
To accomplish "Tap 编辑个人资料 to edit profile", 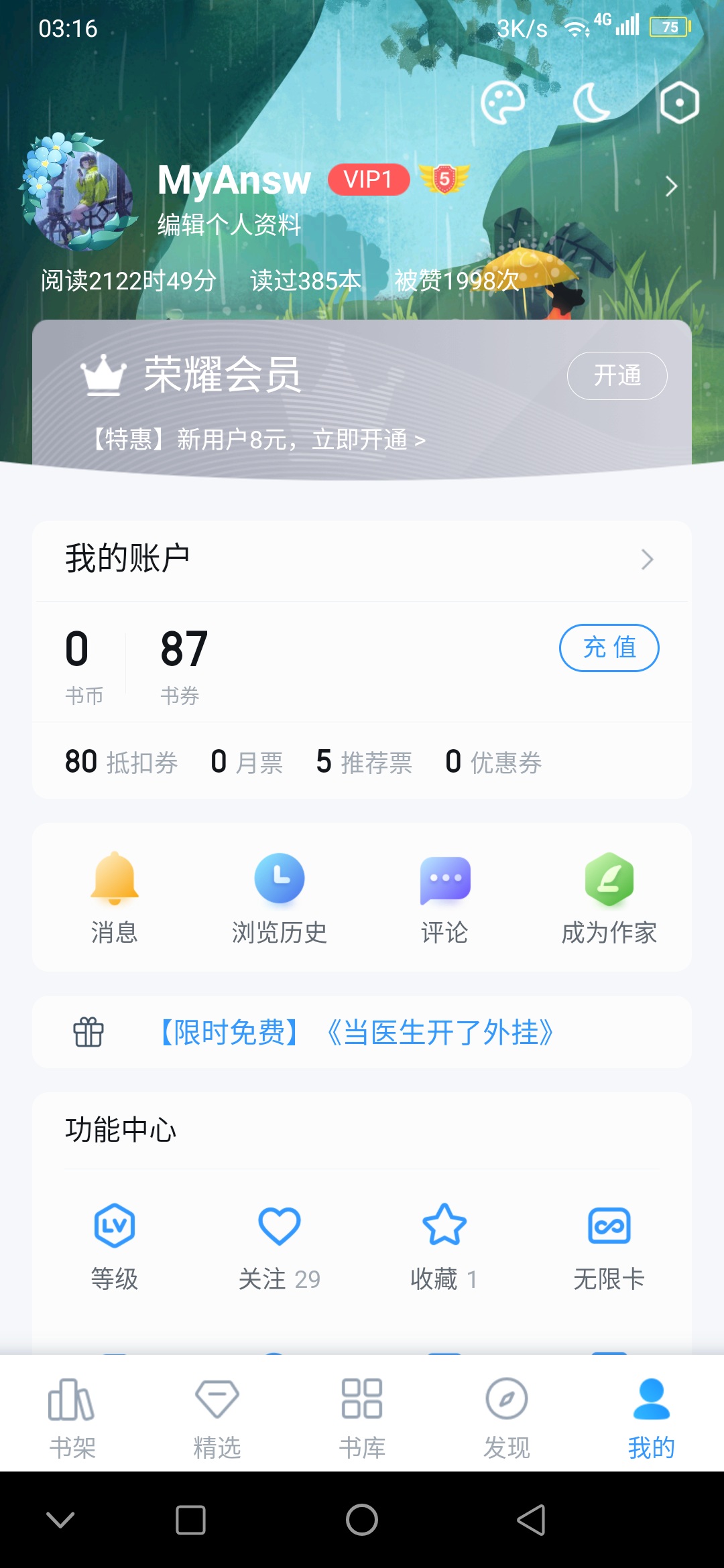I will pyautogui.click(x=229, y=224).
